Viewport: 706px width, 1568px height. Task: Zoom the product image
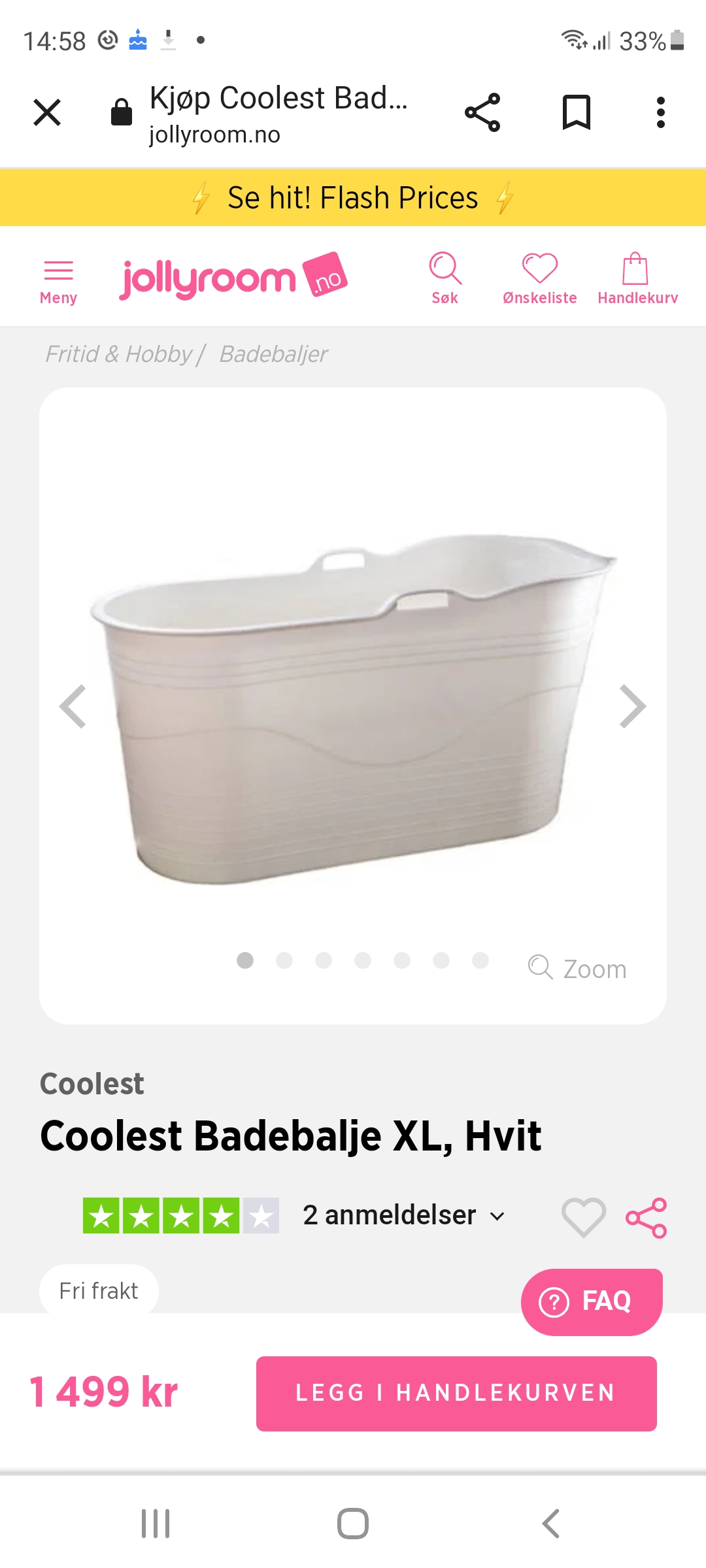[x=577, y=968]
